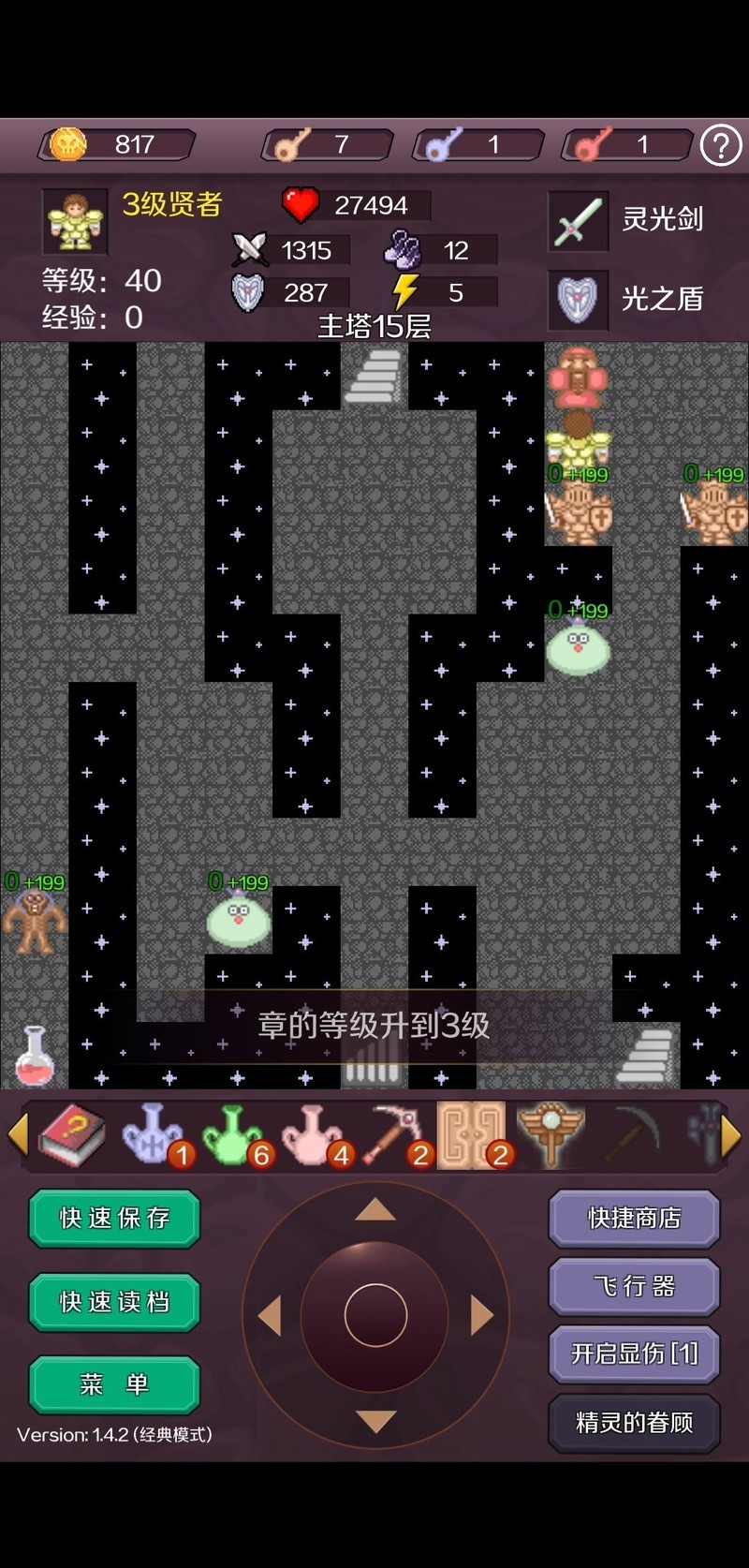
Task: Open the help question mark icon
Action: tap(721, 145)
